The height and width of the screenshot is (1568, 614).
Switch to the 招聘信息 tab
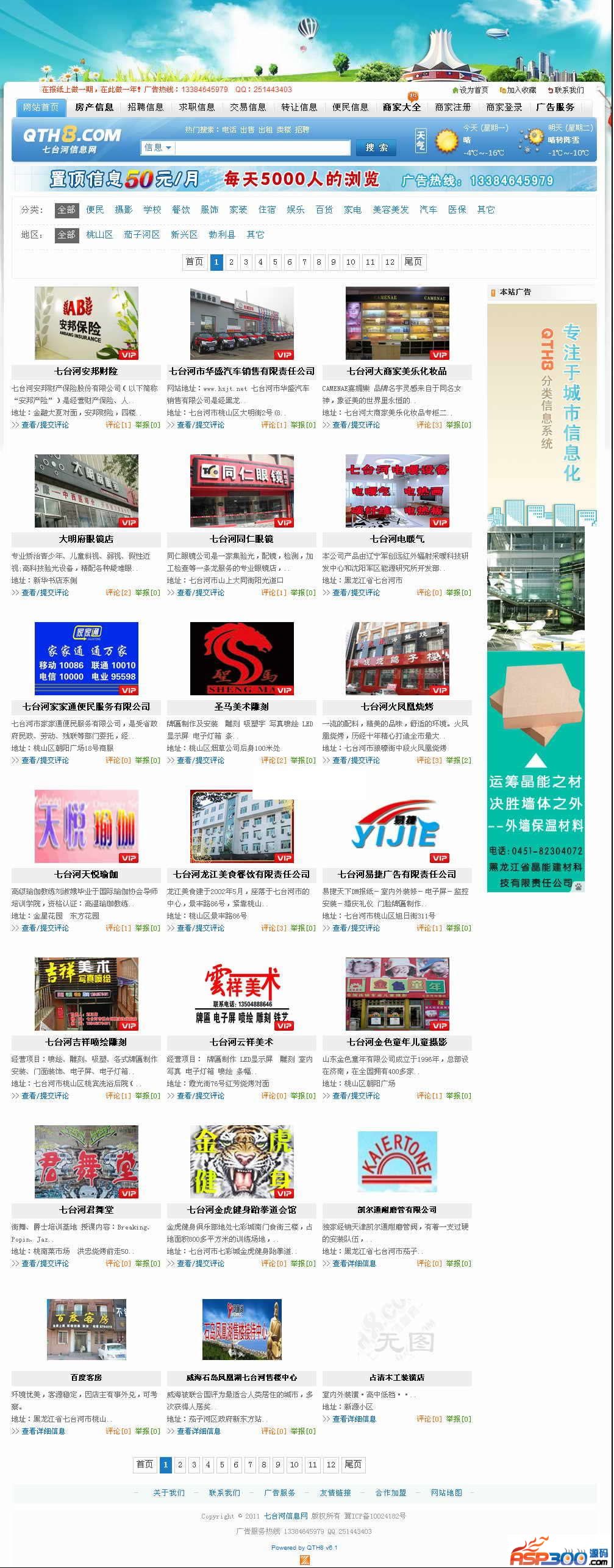(x=145, y=107)
